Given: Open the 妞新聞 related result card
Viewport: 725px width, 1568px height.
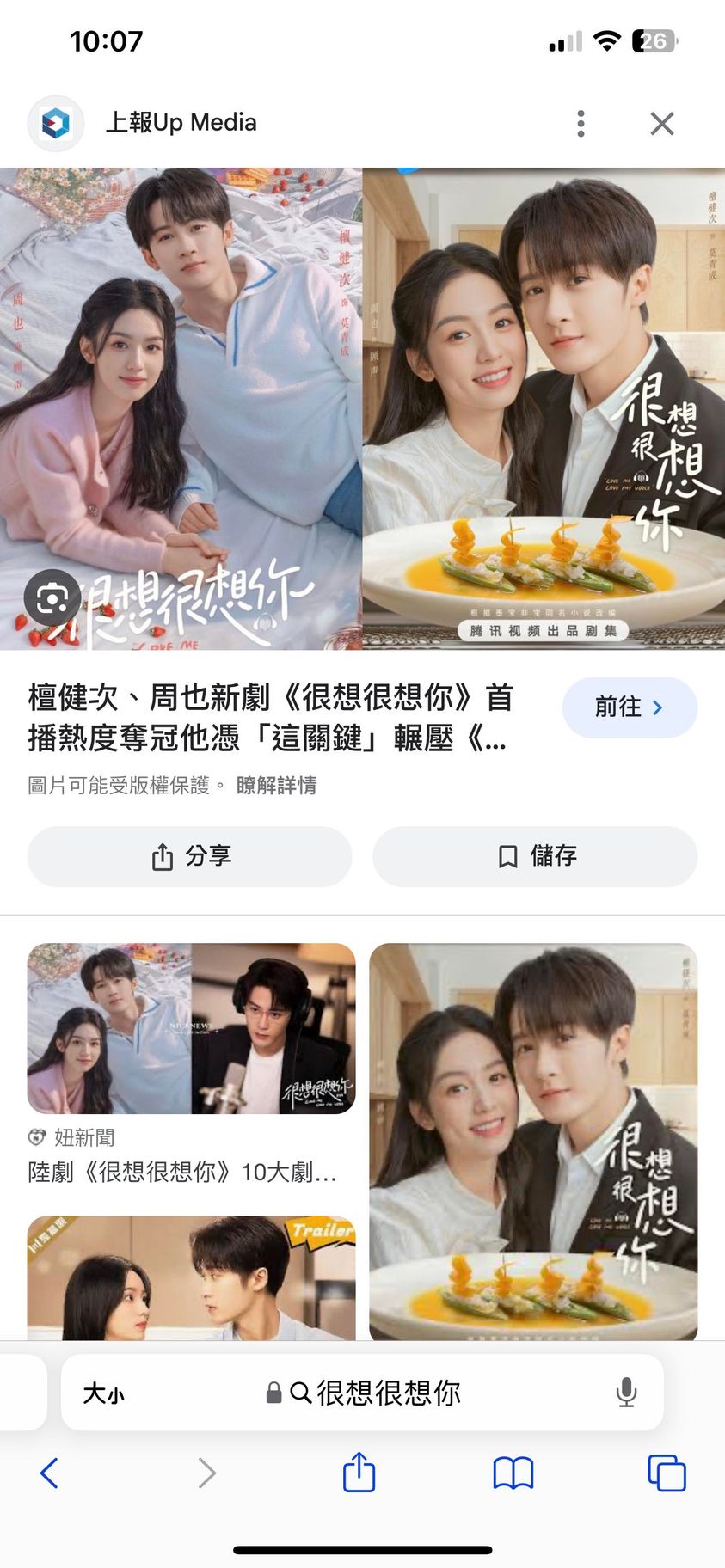Looking at the screenshot, I should tap(191, 1063).
